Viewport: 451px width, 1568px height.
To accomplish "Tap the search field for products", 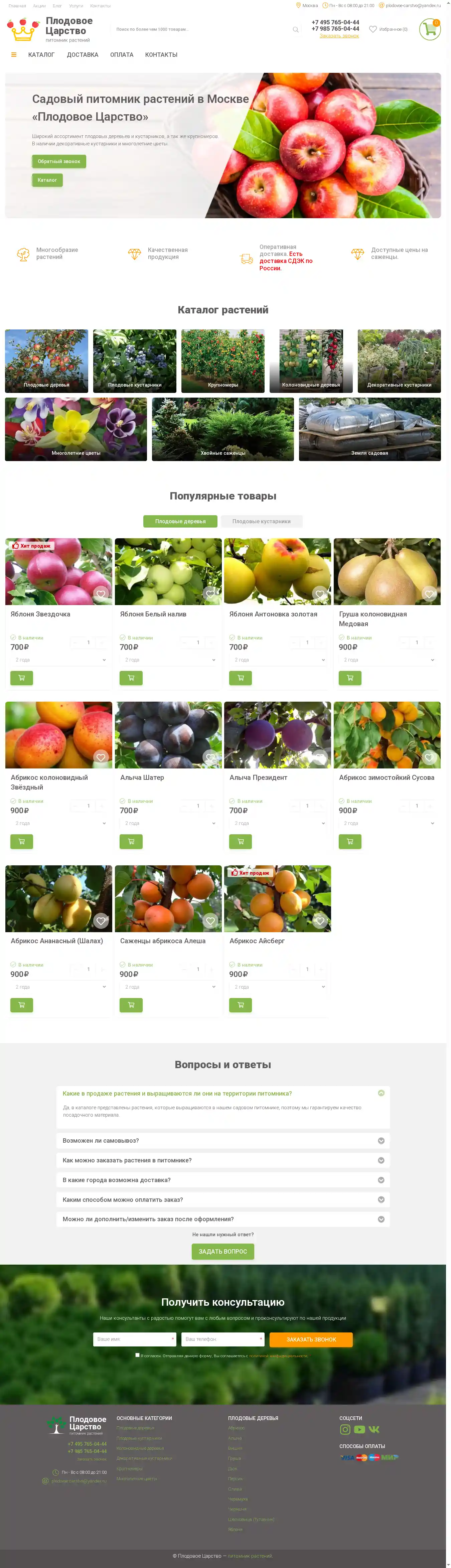I will tap(201, 29).
